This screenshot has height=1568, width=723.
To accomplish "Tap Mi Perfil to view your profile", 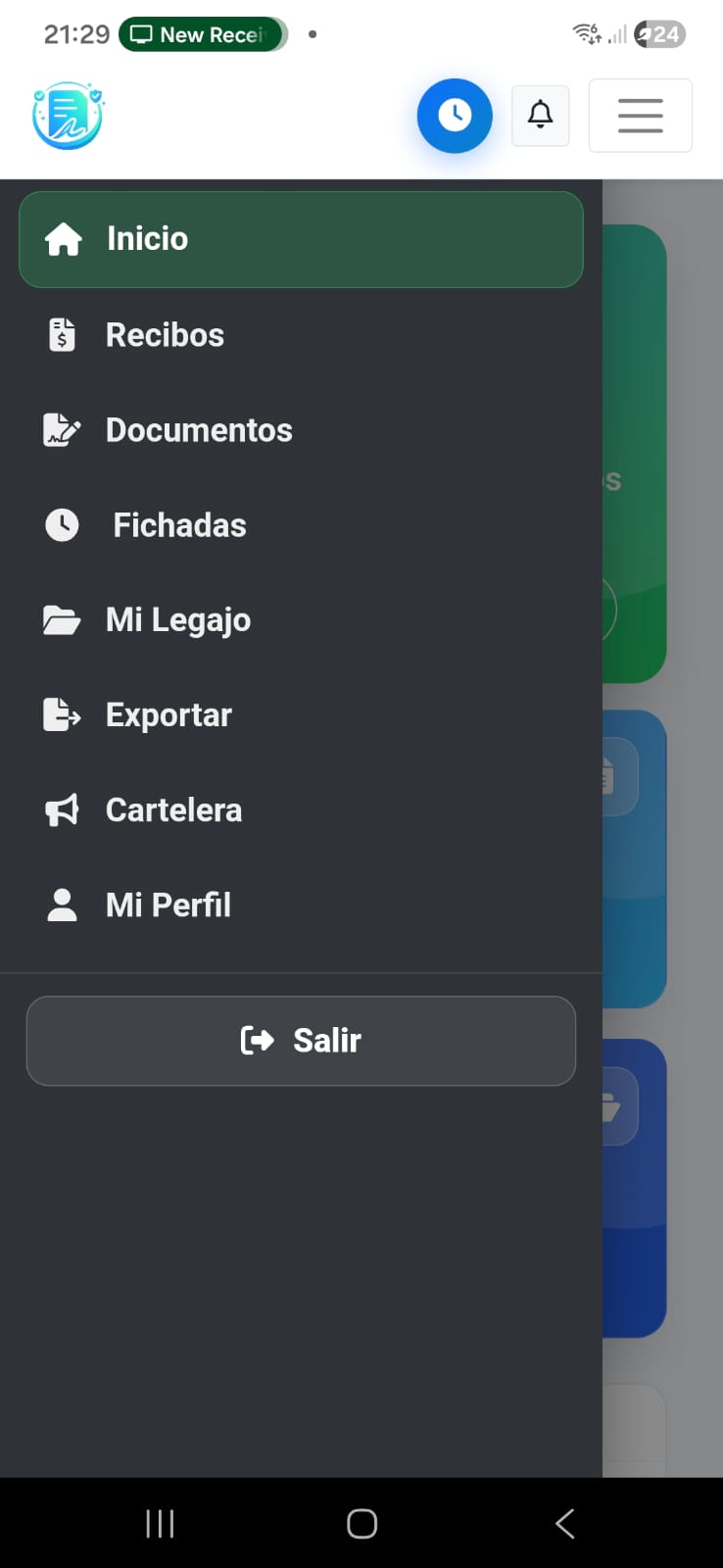I will click(168, 904).
